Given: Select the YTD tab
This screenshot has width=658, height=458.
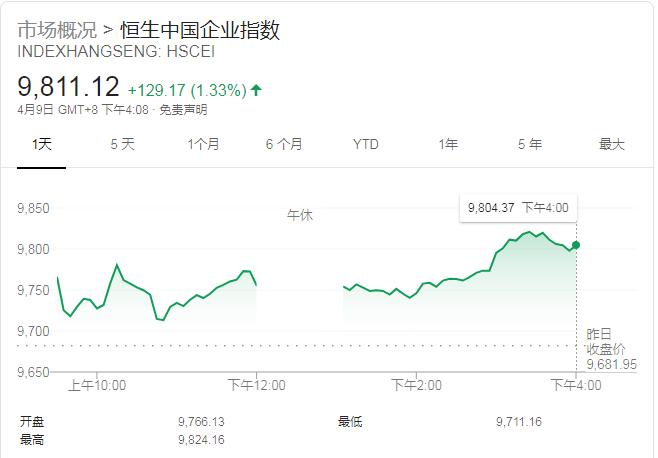Looking at the screenshot, I should (366, 145).
